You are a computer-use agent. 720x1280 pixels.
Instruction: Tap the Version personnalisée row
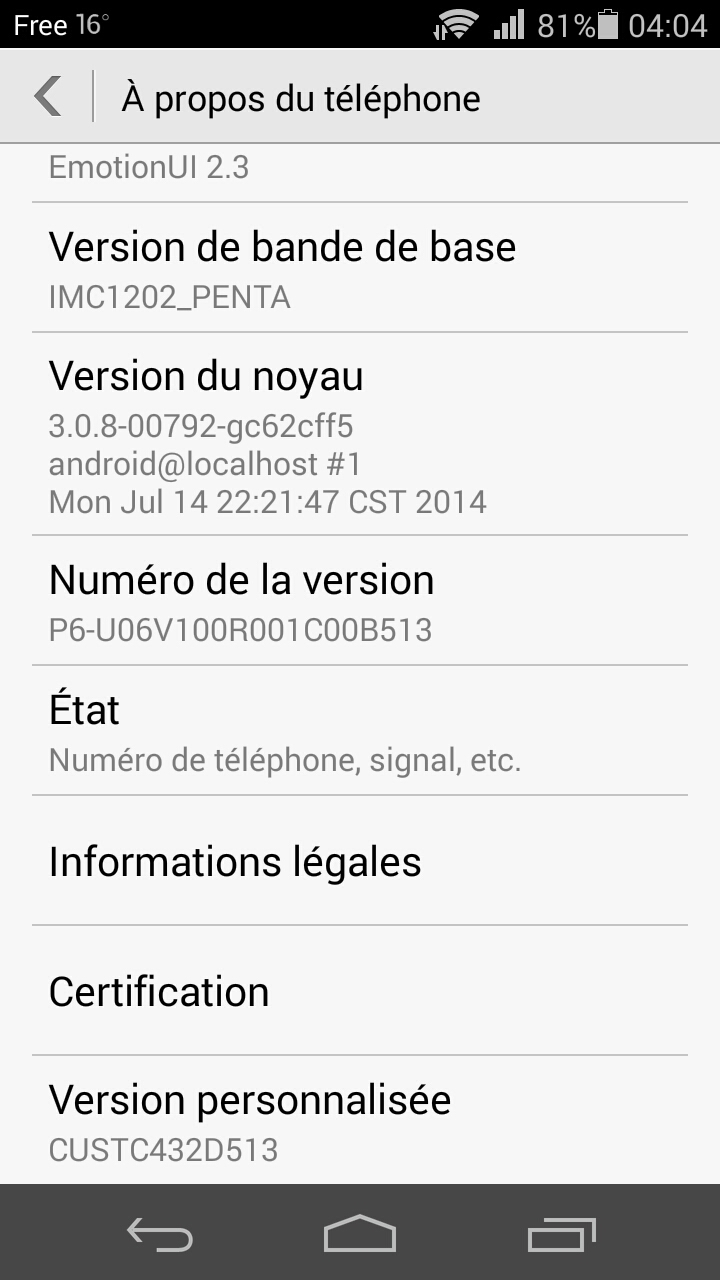[x=360, y=1120]
